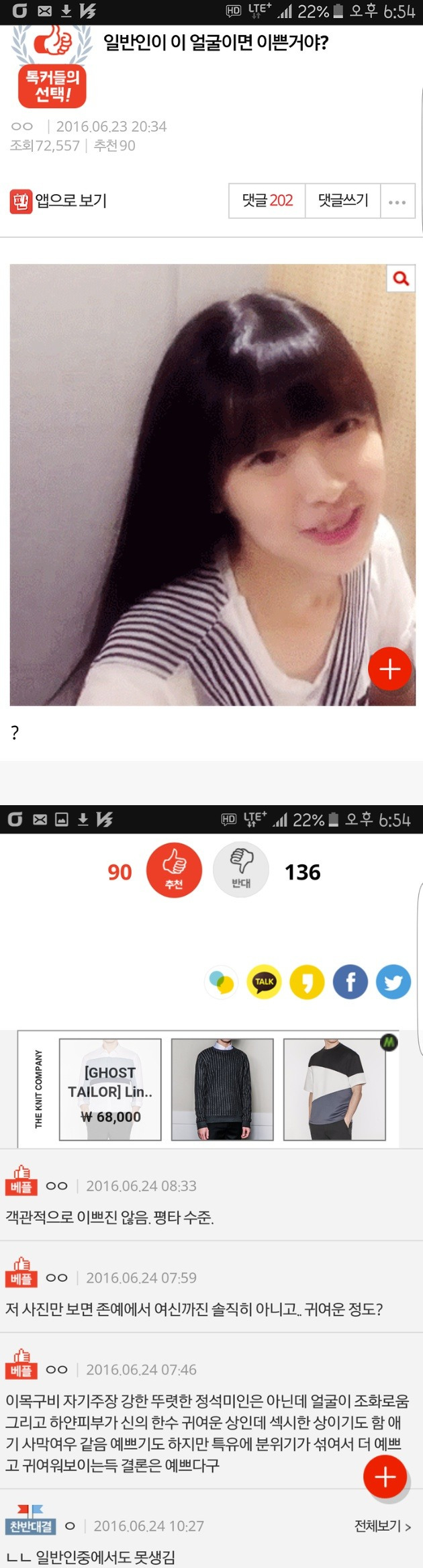
Task: Open the three-dot more options menu
Action: [397, 201]
